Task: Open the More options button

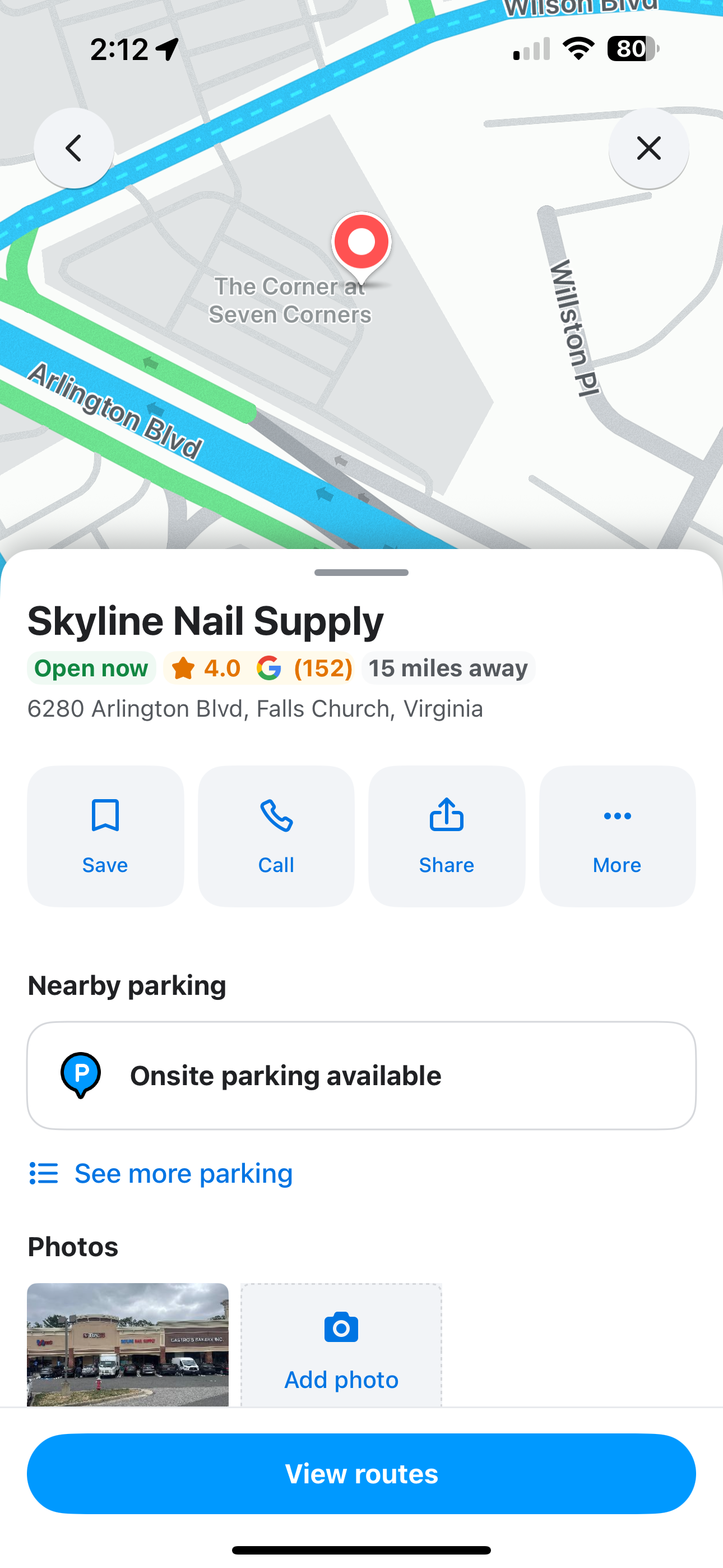Action: click(x=617, y=836)
